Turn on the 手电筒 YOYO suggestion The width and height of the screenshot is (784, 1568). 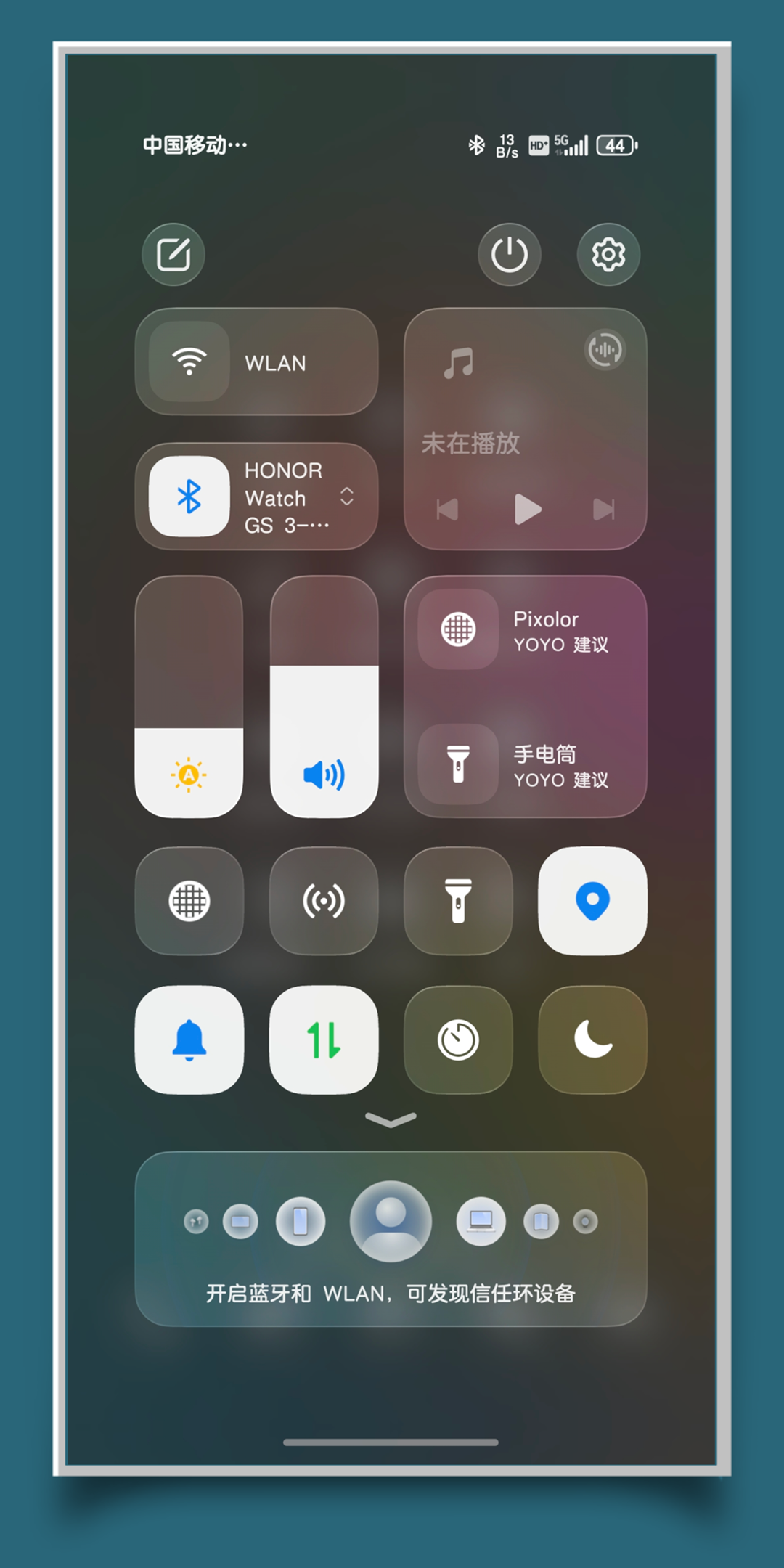coord(526,764)
